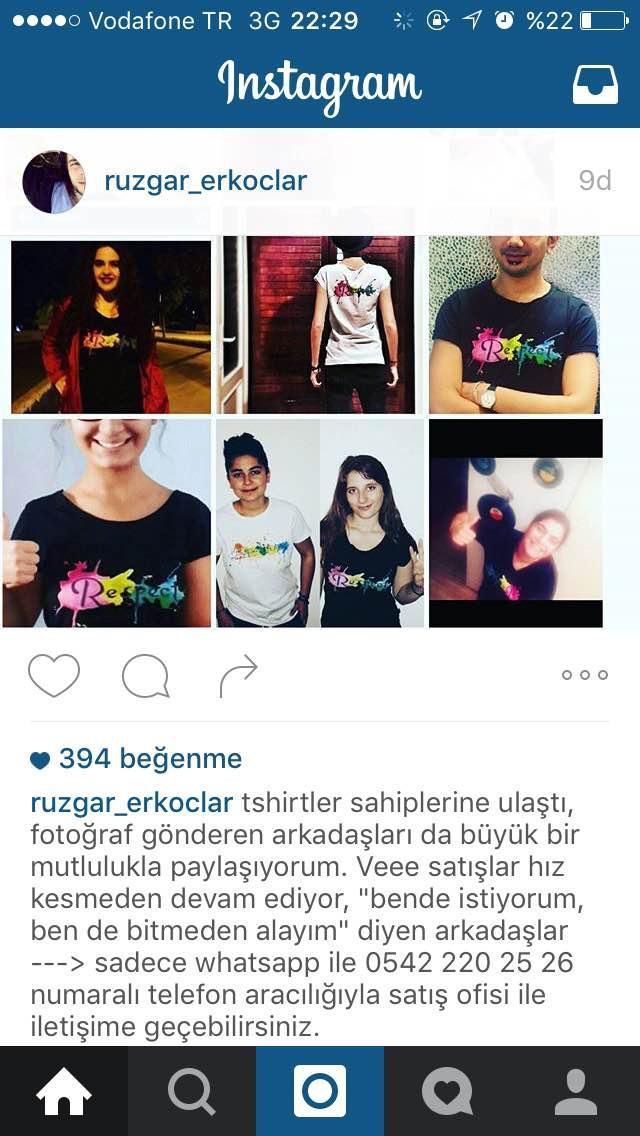Switch to the Activity heart tab

coord(447,1091)
